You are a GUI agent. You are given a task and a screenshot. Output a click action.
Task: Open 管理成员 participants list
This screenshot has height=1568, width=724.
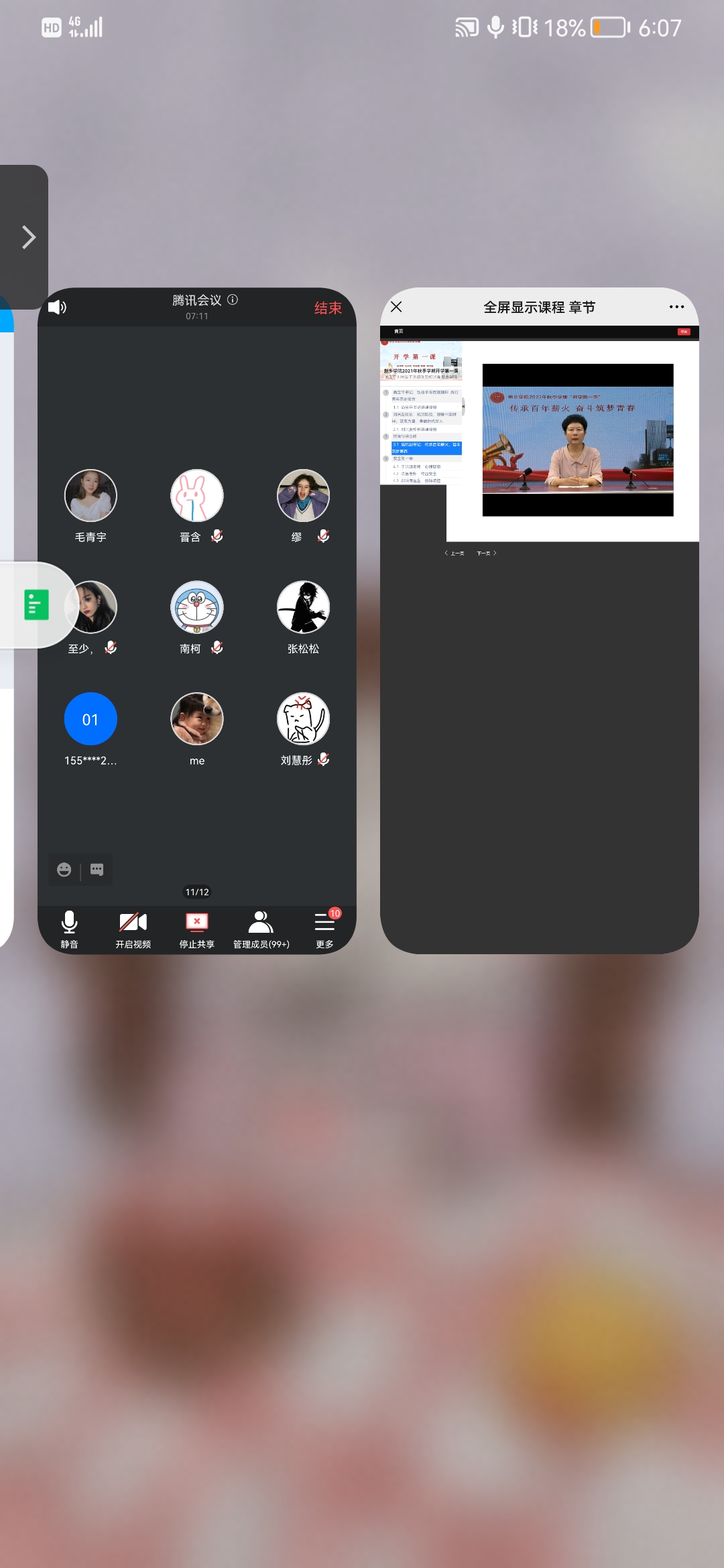(261, 929)
